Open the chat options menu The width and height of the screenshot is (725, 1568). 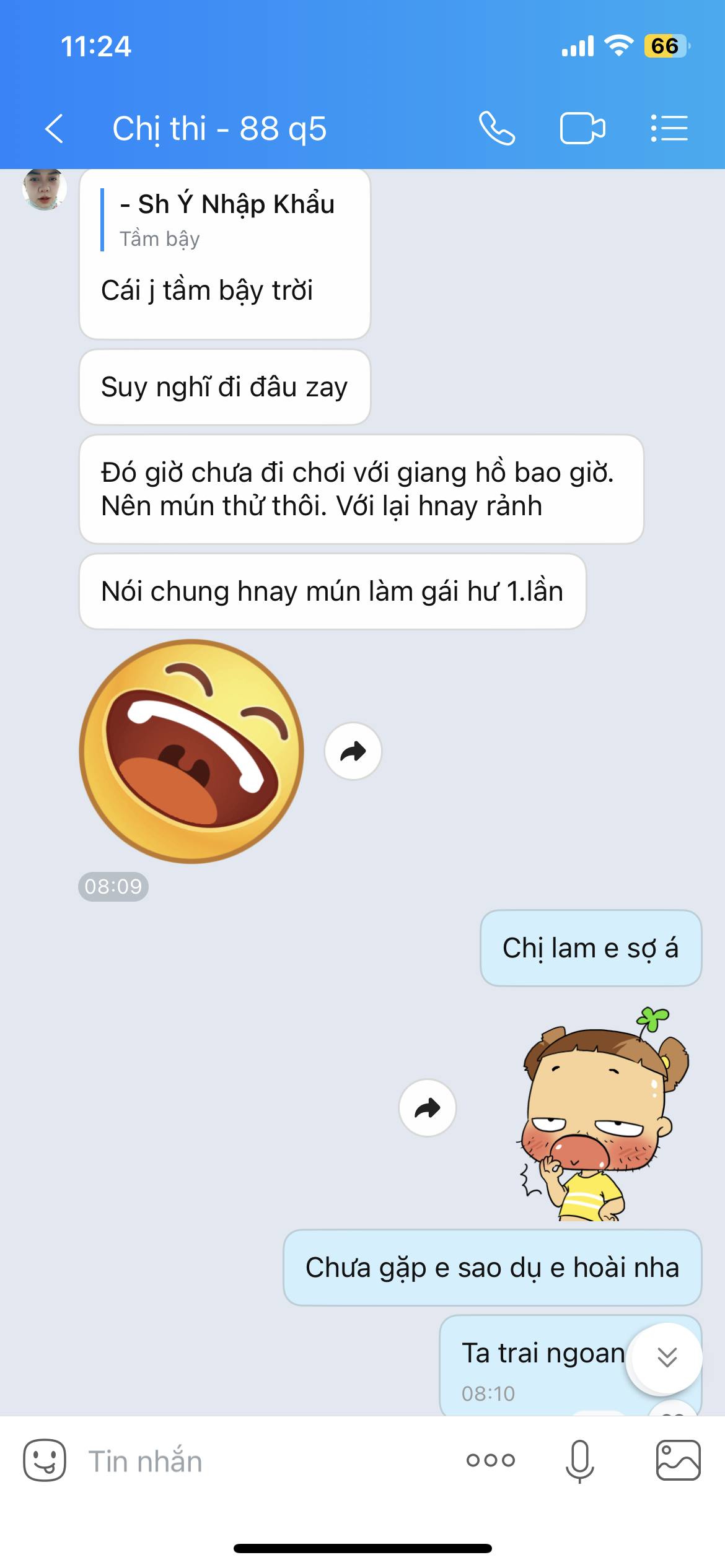tap(669, 129)
